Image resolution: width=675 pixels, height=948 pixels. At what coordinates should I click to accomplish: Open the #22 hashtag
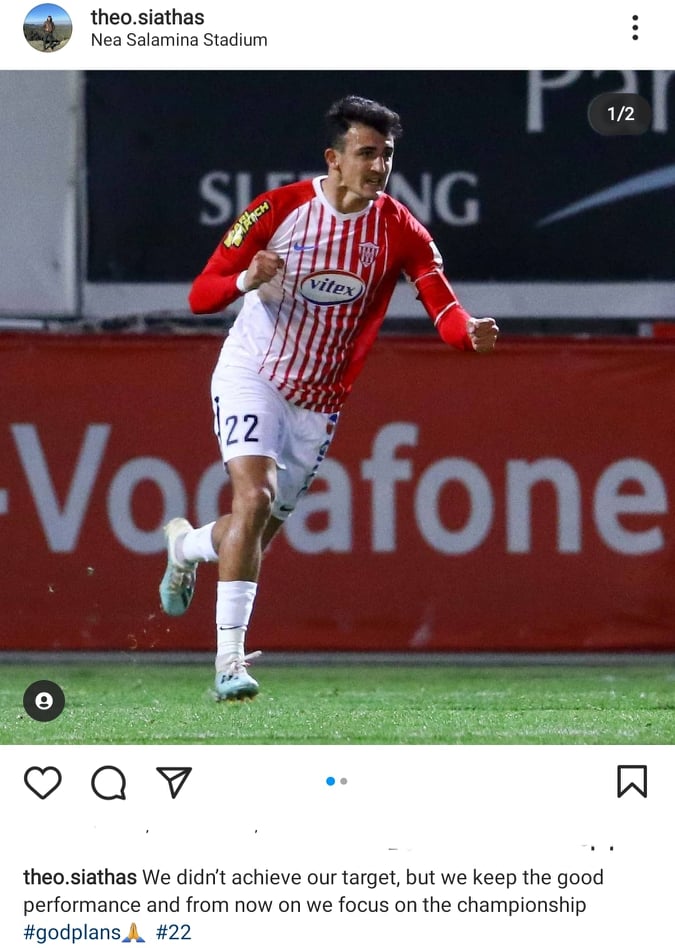click(173, 932)
